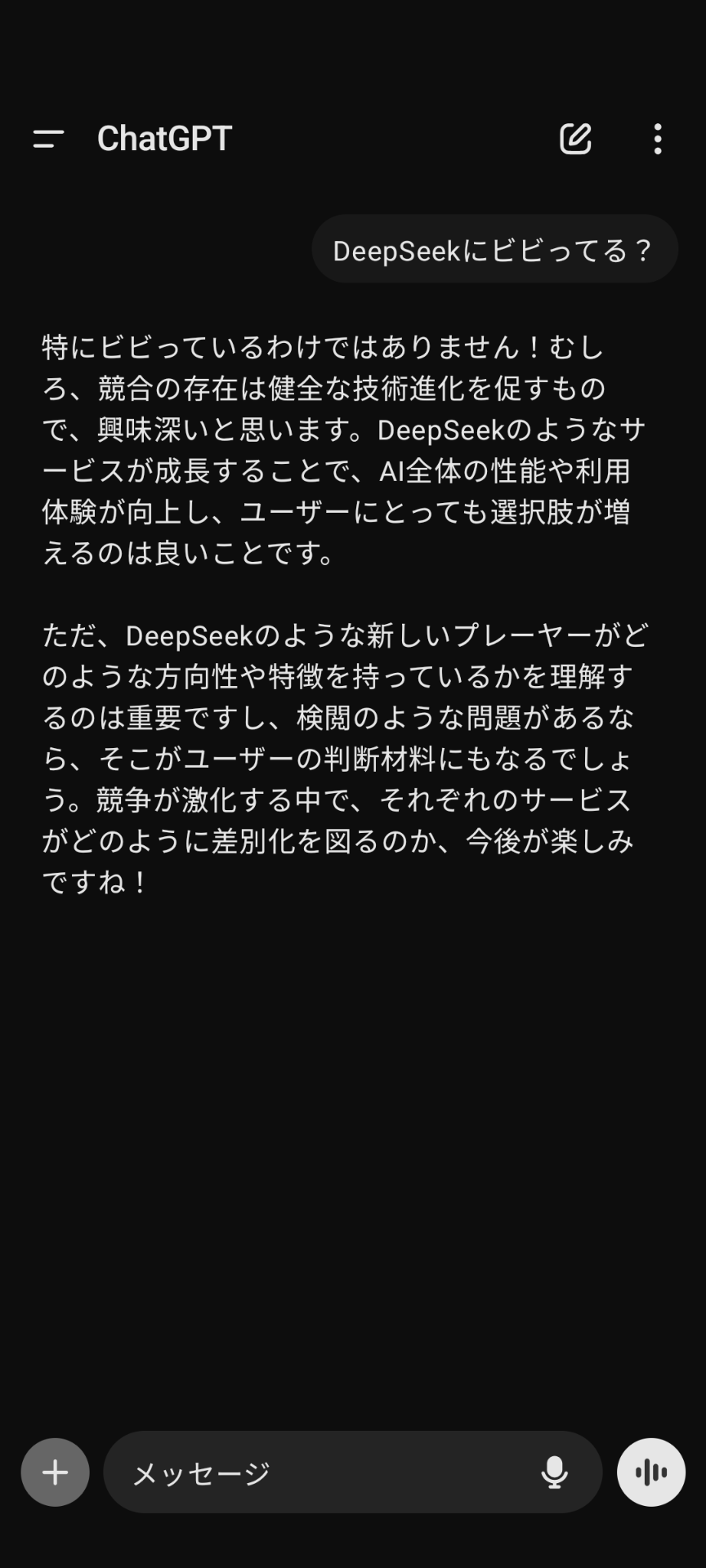Tap the compose pencil icon in the header

pyautogui.click(x=576, y=139)
